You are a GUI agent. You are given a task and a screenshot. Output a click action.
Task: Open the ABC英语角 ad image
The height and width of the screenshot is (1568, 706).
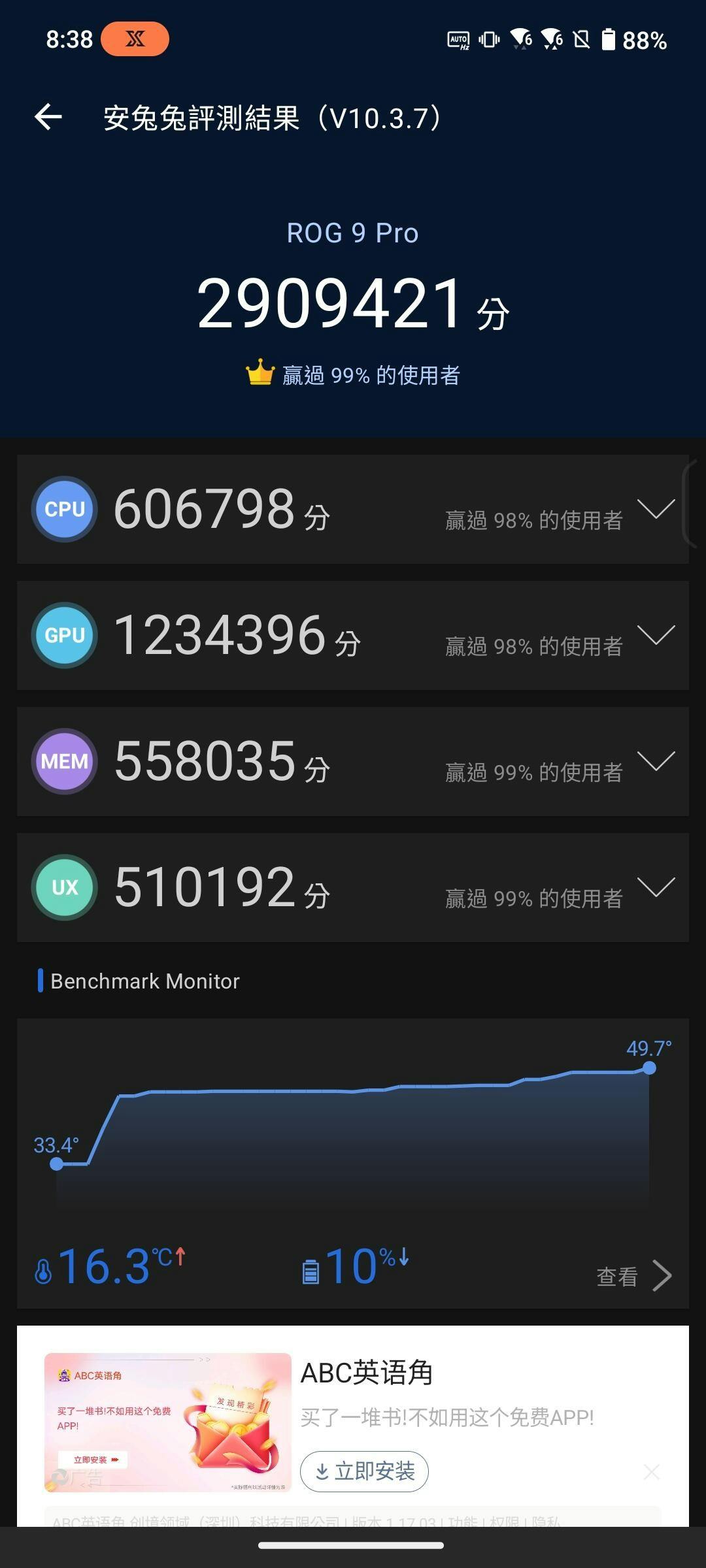click(167, 1422)
